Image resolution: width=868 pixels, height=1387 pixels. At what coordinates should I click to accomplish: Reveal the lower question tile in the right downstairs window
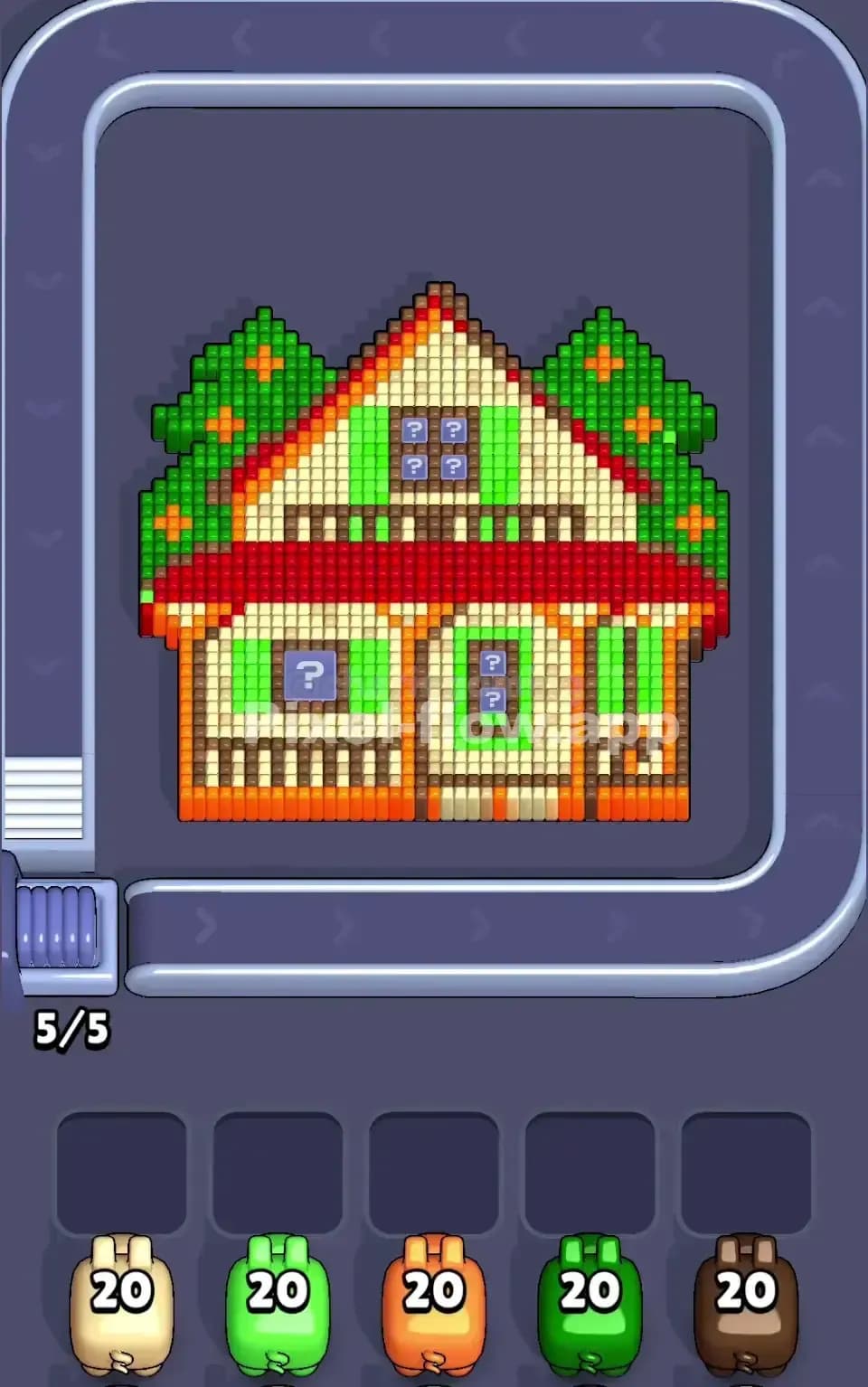pos(494,698)
